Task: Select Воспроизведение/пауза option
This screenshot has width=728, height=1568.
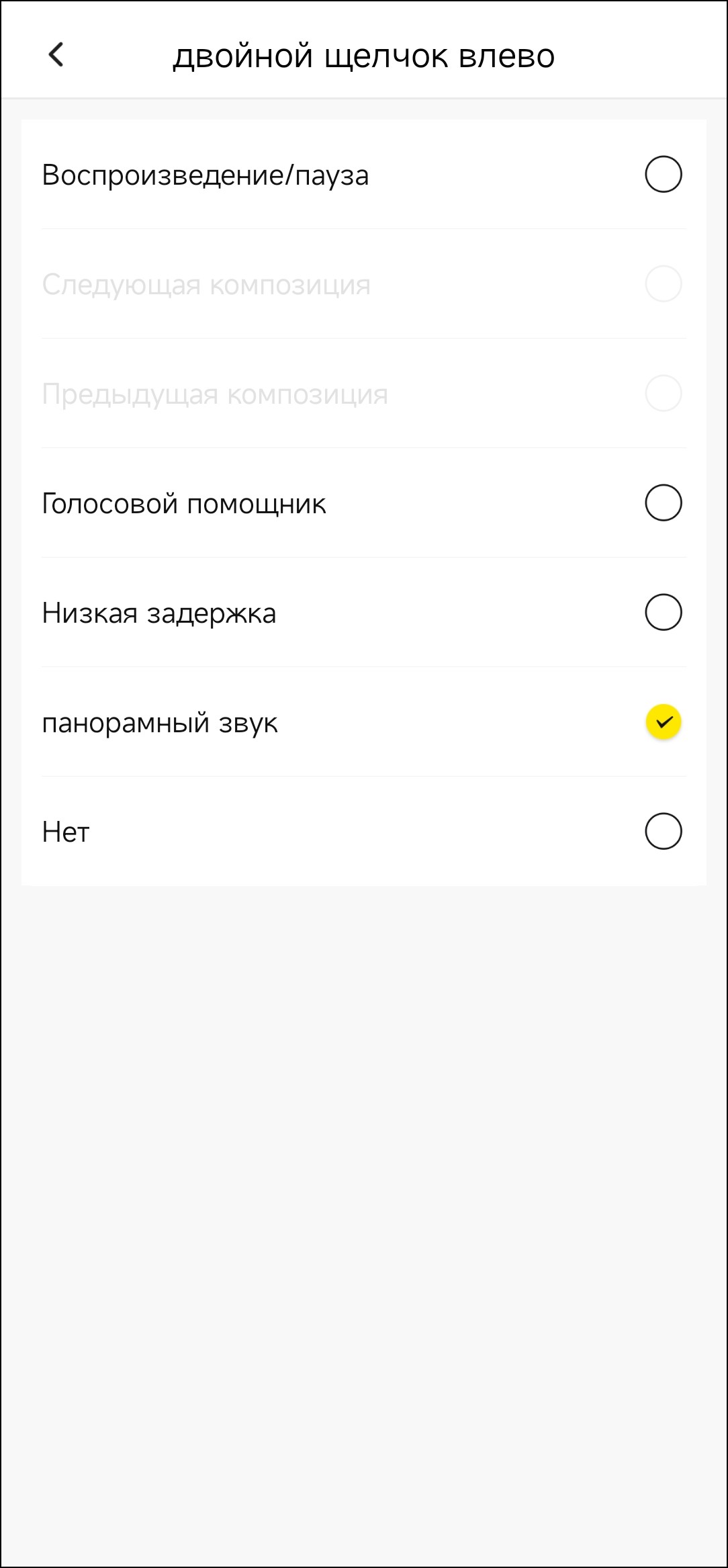Action: click(x=663, y=175)
